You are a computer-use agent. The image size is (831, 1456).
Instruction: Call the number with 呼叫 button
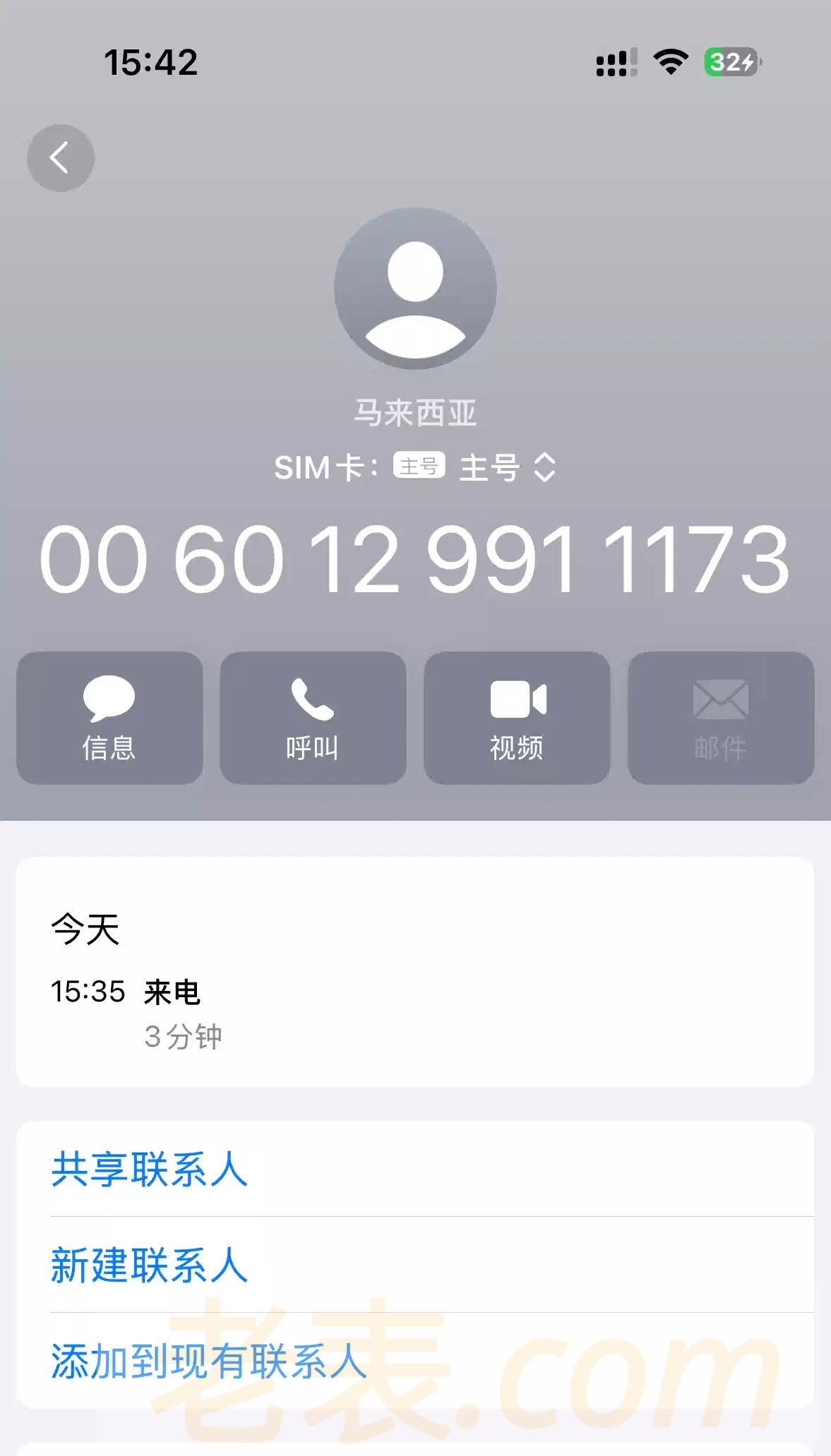pyautogui.click(x=313, y=717)
